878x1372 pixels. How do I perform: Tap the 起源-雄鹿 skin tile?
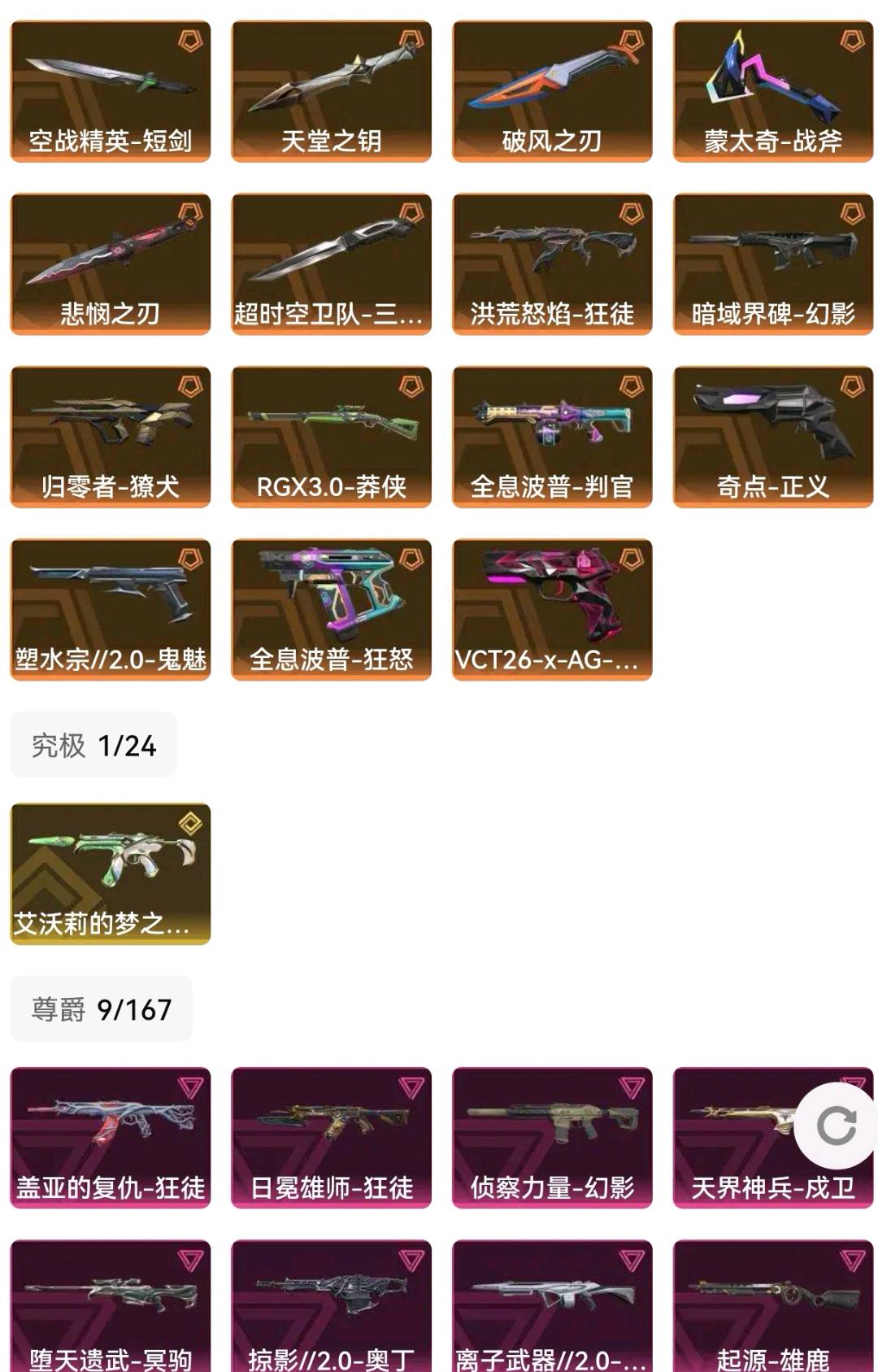point(773,1306)
